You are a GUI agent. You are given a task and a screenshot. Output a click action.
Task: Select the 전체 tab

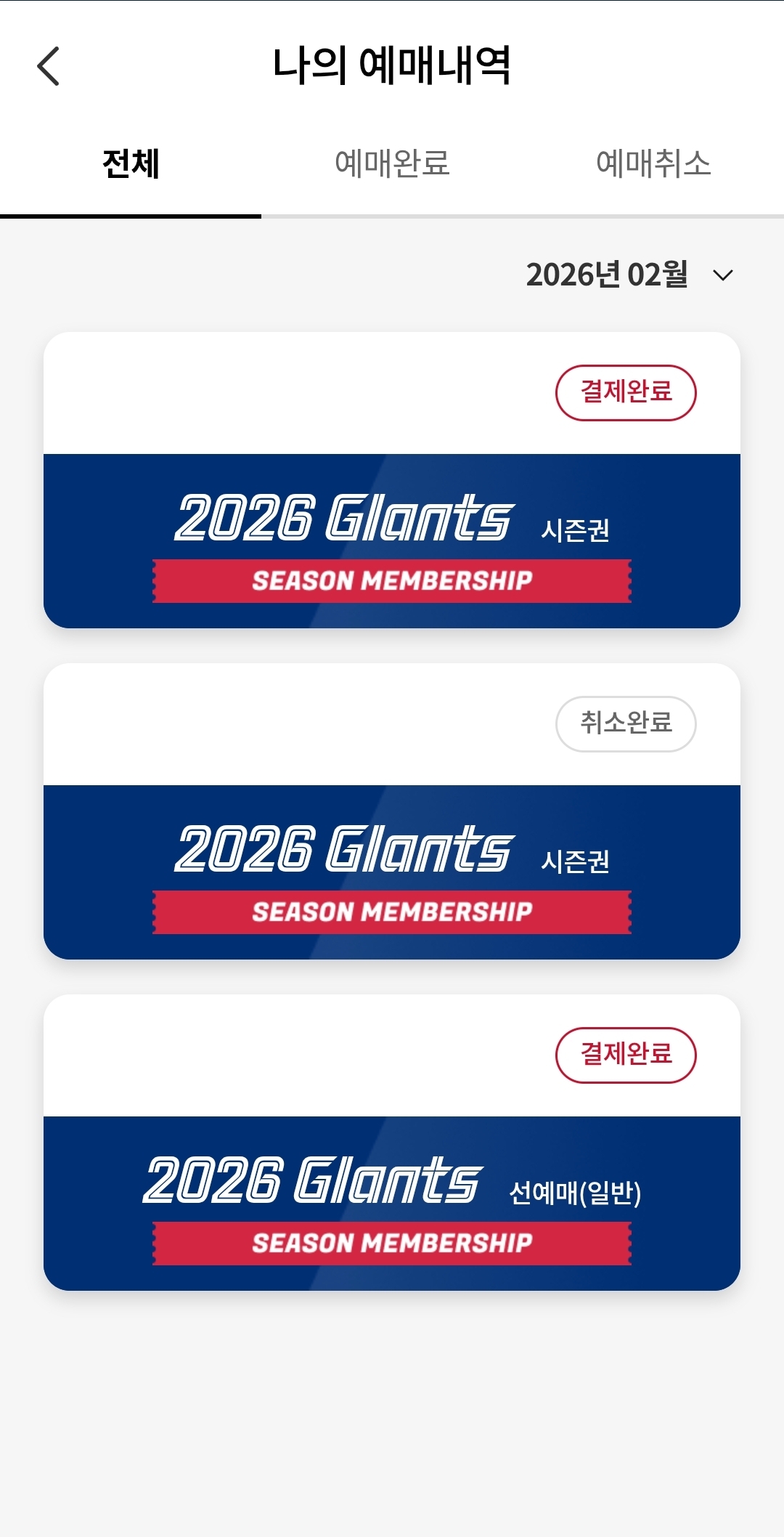(x=131, y=164)
